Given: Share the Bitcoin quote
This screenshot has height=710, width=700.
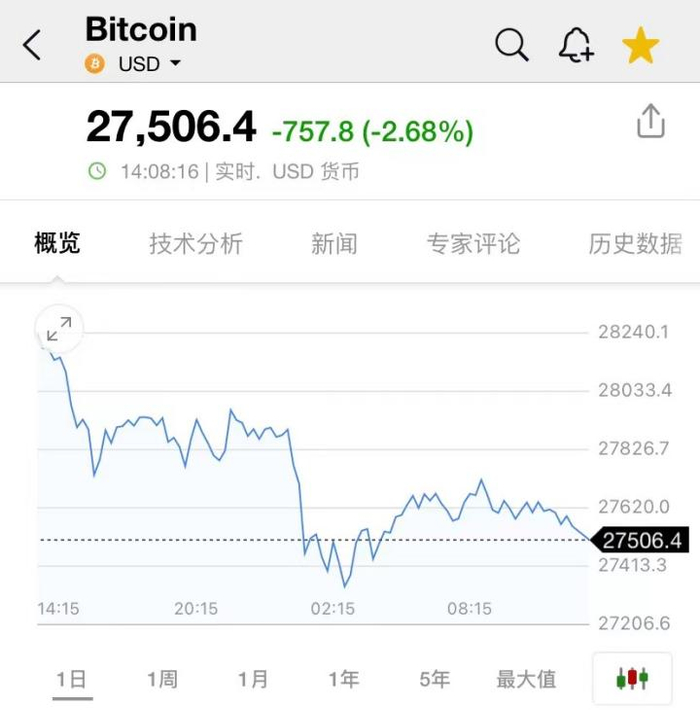Looking at the screenshot, I should click(x=650, y=121).
